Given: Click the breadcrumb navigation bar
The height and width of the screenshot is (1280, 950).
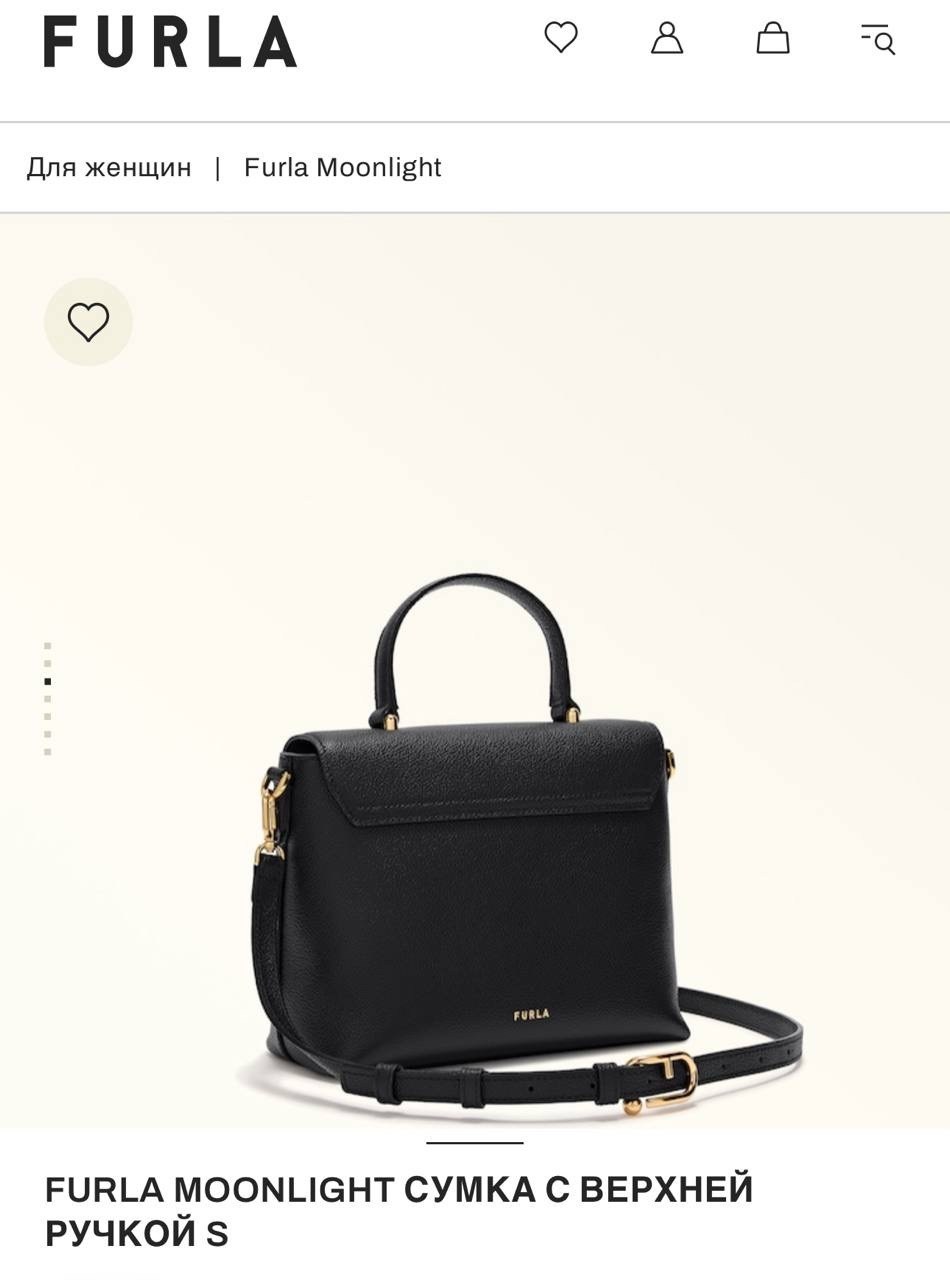Looking at the screenshot, I should point(475,167).
